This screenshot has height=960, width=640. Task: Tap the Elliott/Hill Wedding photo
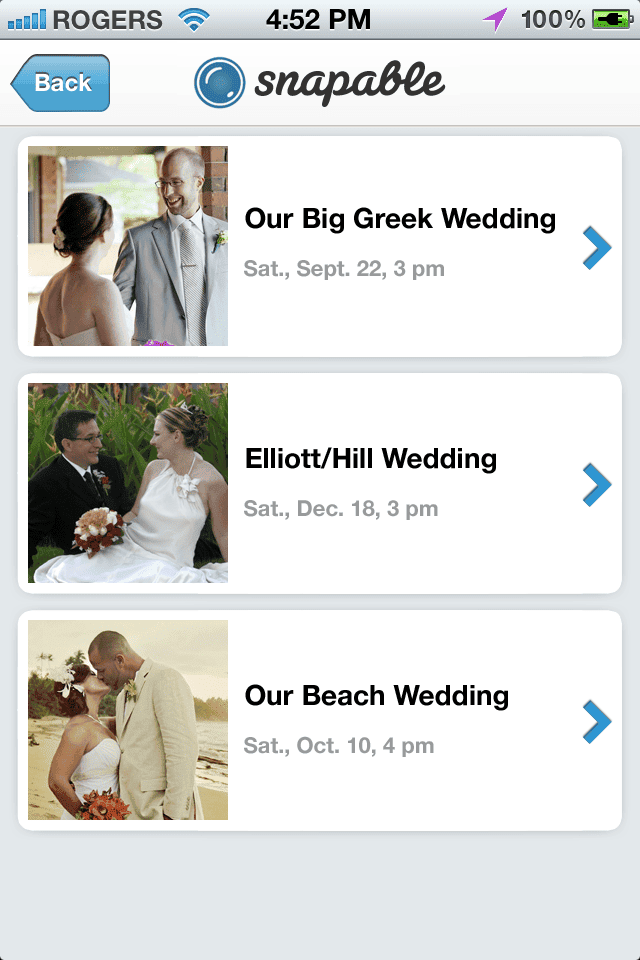(x=128, y=483)
